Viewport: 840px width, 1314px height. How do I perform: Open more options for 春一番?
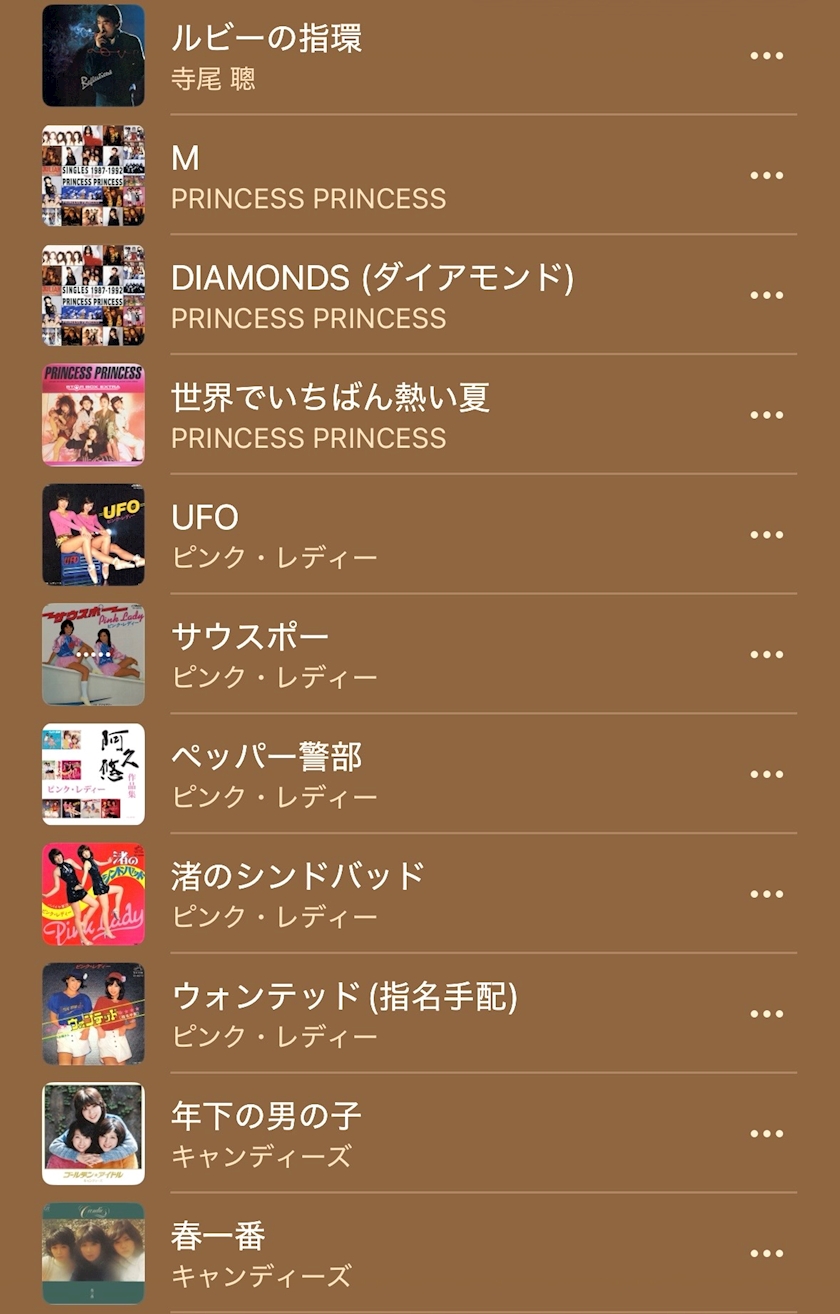point(767,1254)
